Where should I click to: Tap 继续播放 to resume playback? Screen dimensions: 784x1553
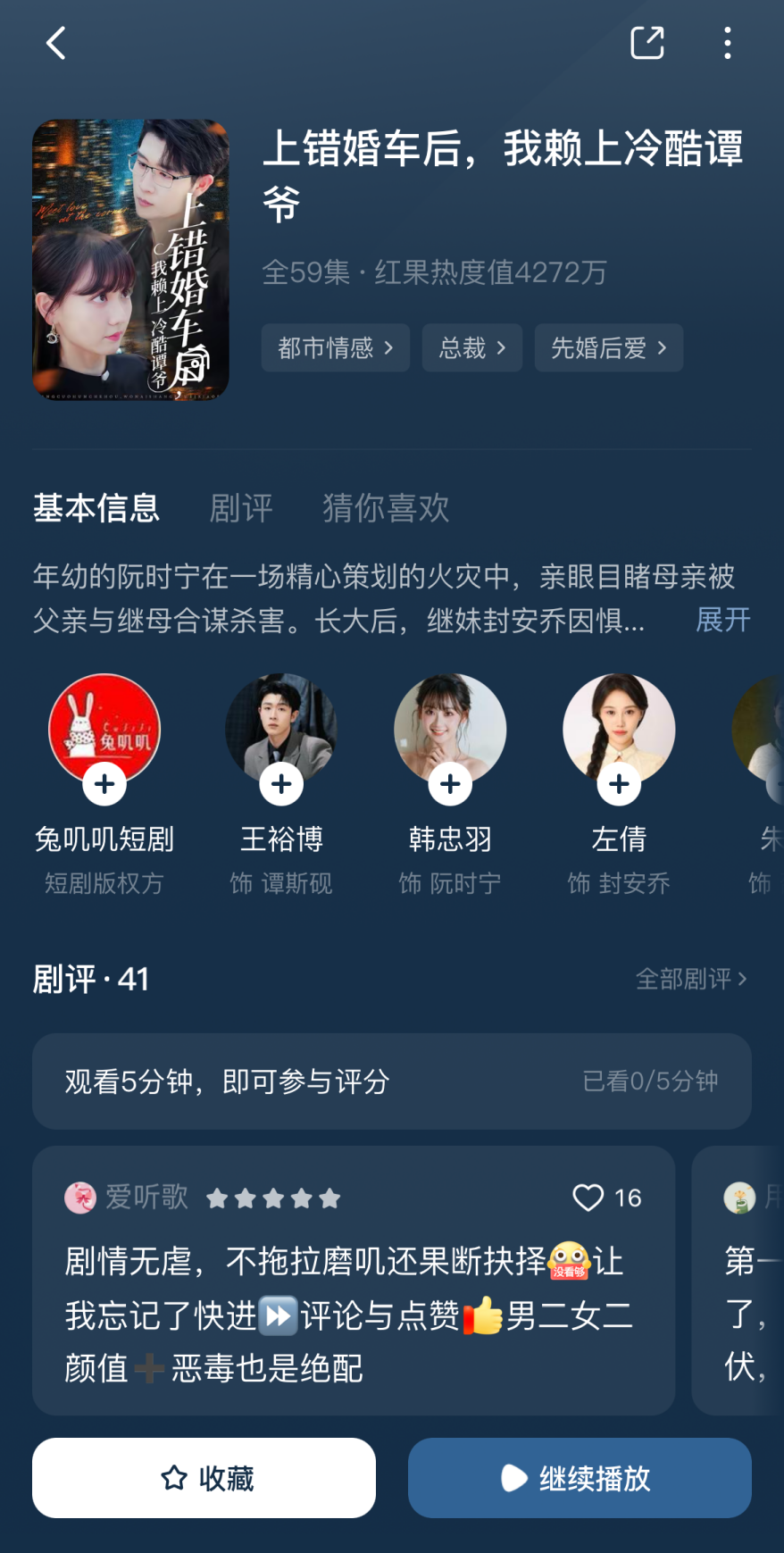point(580,1478)
